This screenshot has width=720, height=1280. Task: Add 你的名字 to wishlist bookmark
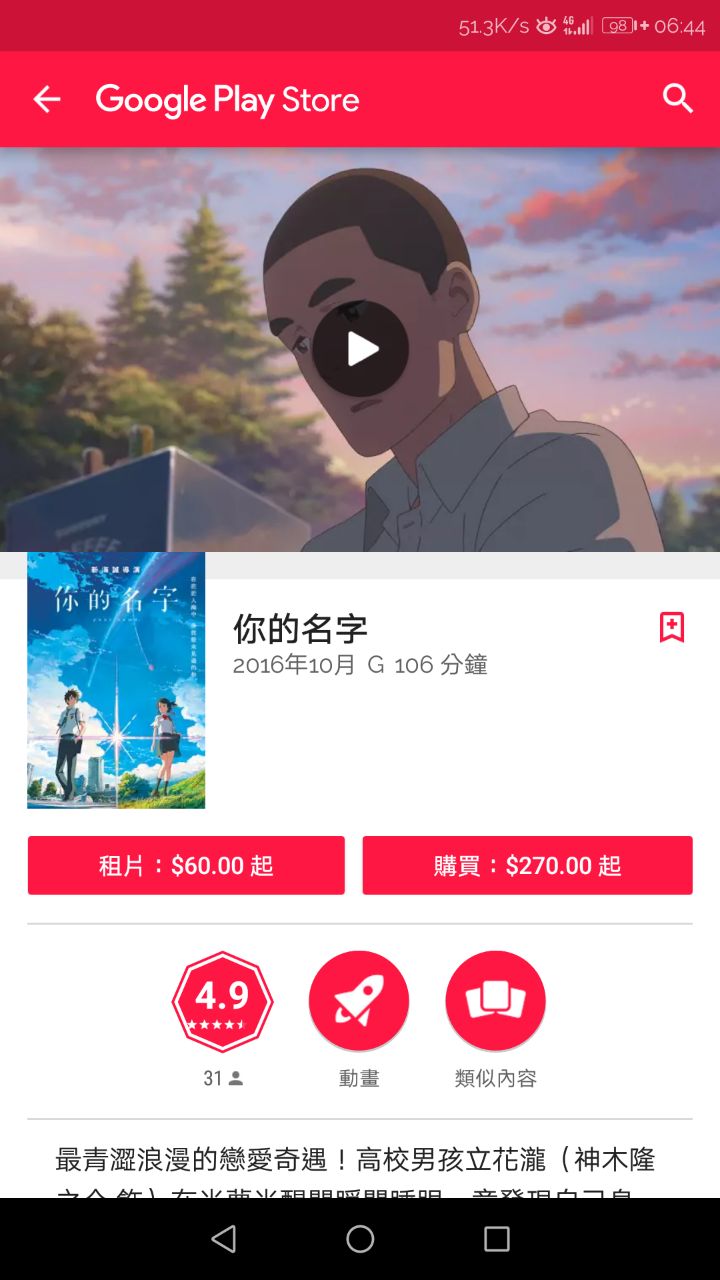click(672, 628)
